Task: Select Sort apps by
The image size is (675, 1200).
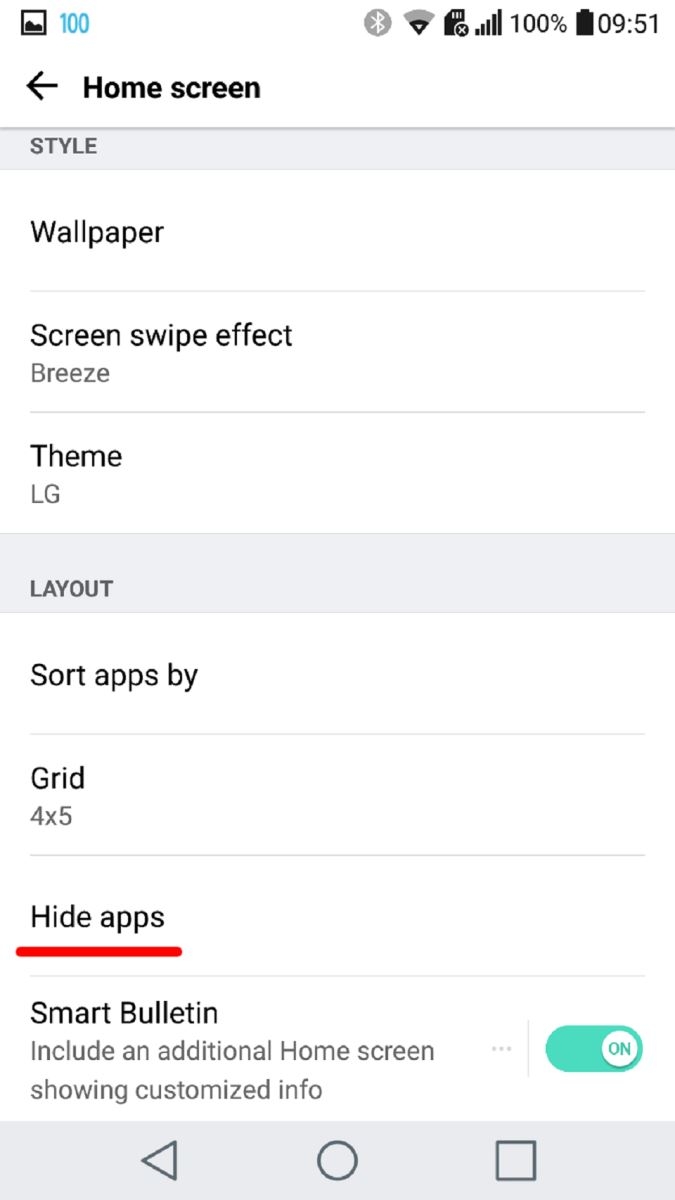Action: tap(337, 675)
